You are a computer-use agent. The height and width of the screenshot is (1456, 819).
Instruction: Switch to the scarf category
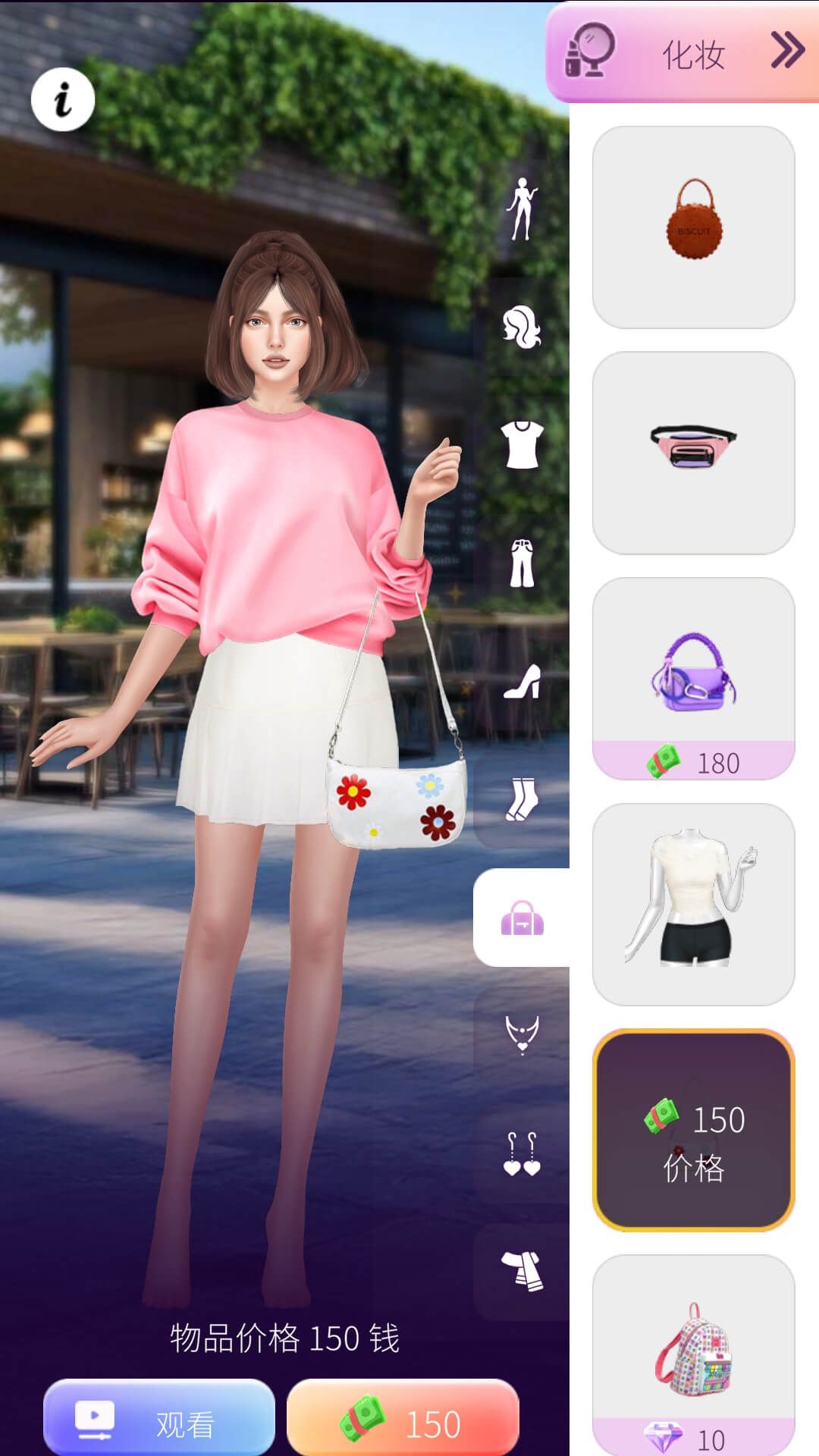click(x=522, y=1271)
